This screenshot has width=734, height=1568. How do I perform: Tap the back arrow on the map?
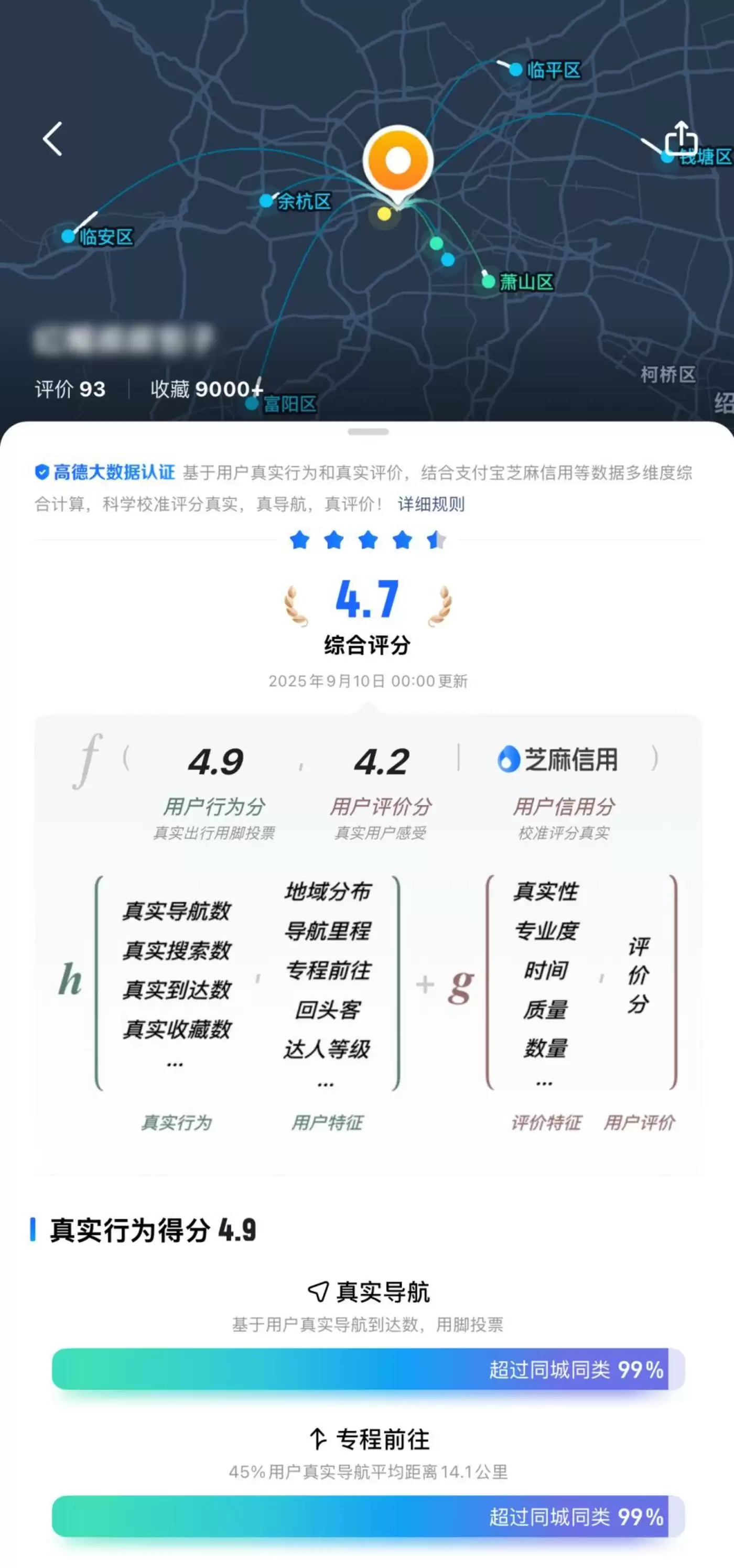pyautogui.click(x=52, y=140)
